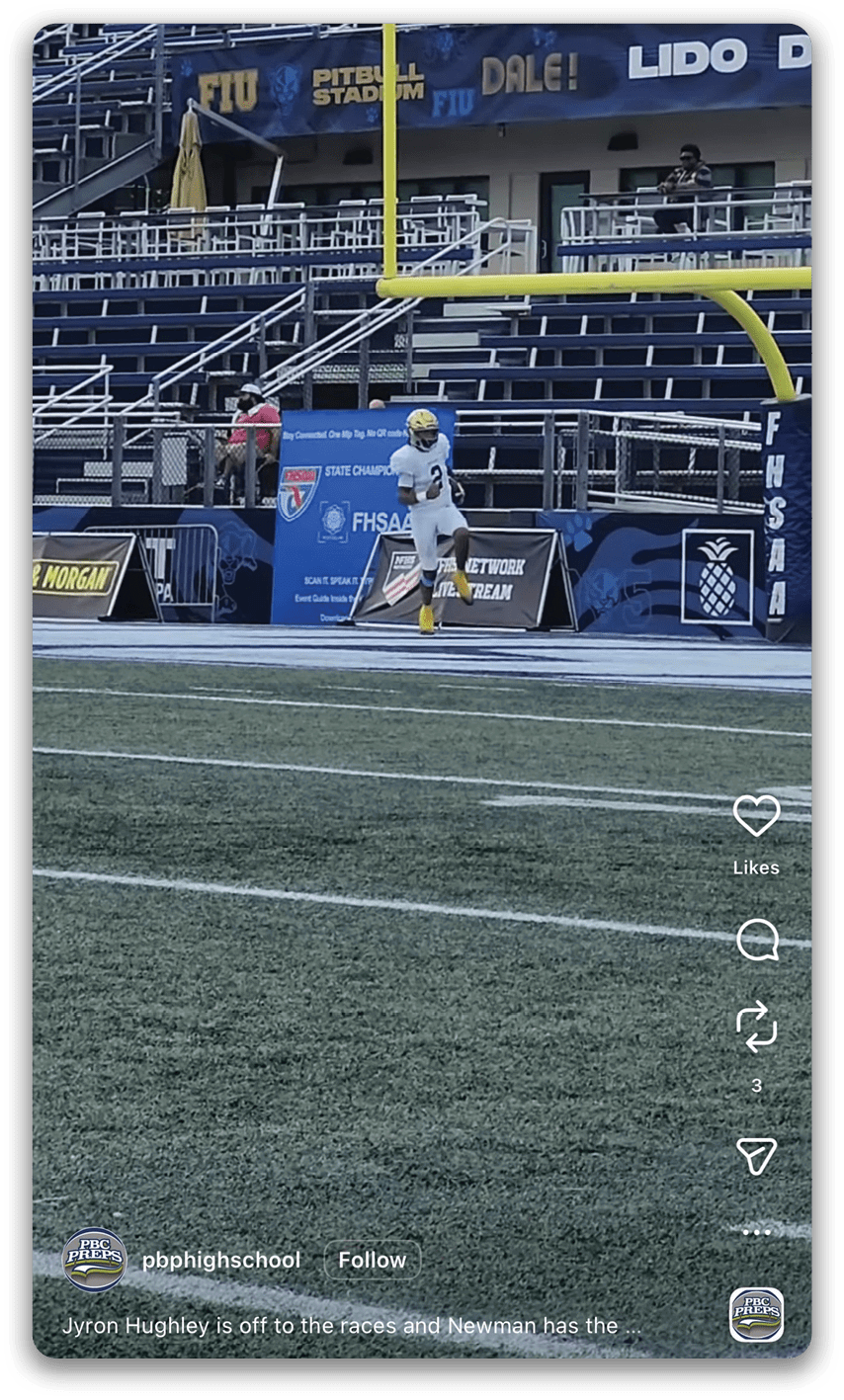Share the reel via the paper plane
The width and height of the screenshot is (844, 1400).
point(756,1155)
